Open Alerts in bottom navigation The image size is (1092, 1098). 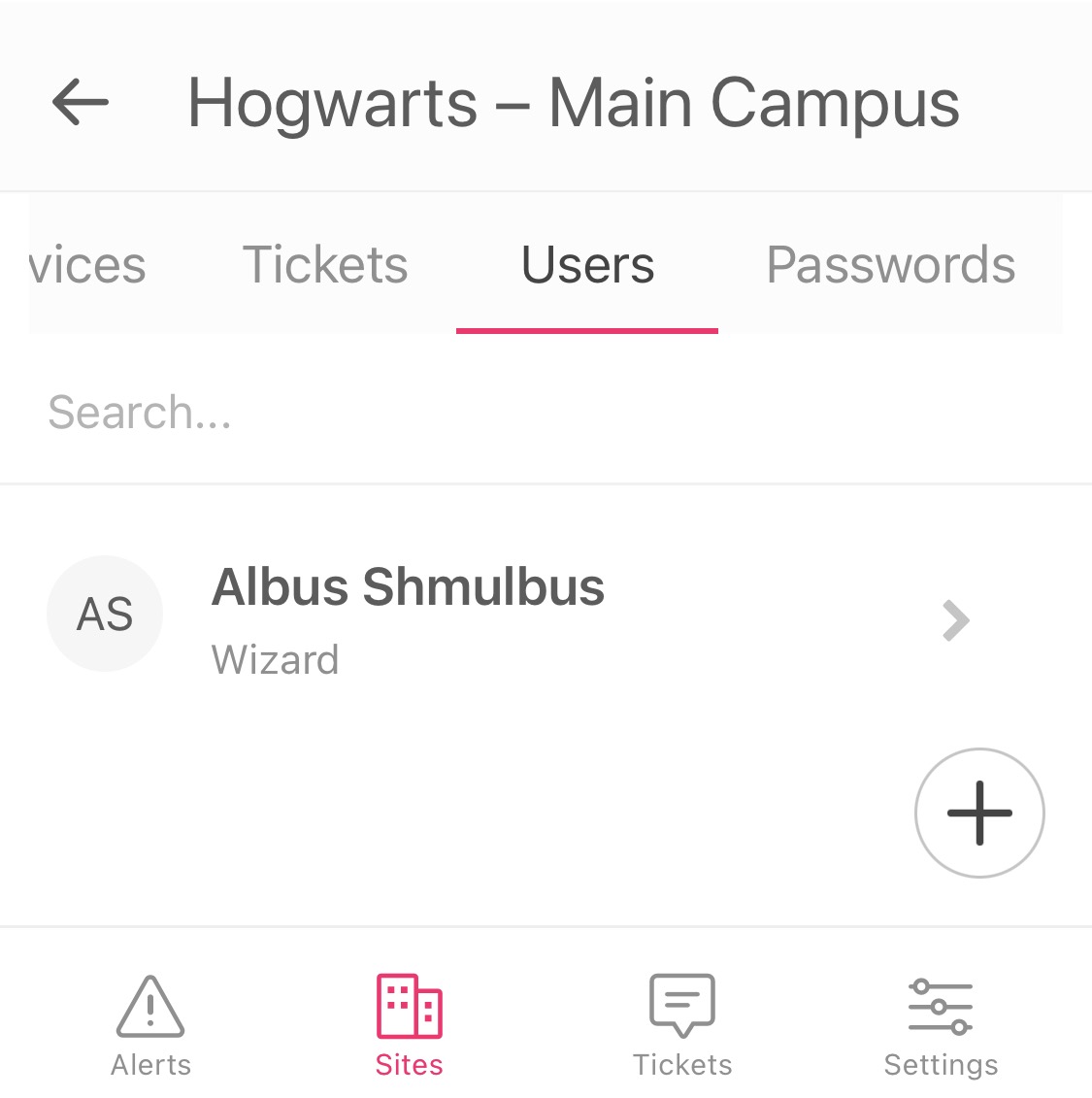(x=150, y=1024)
